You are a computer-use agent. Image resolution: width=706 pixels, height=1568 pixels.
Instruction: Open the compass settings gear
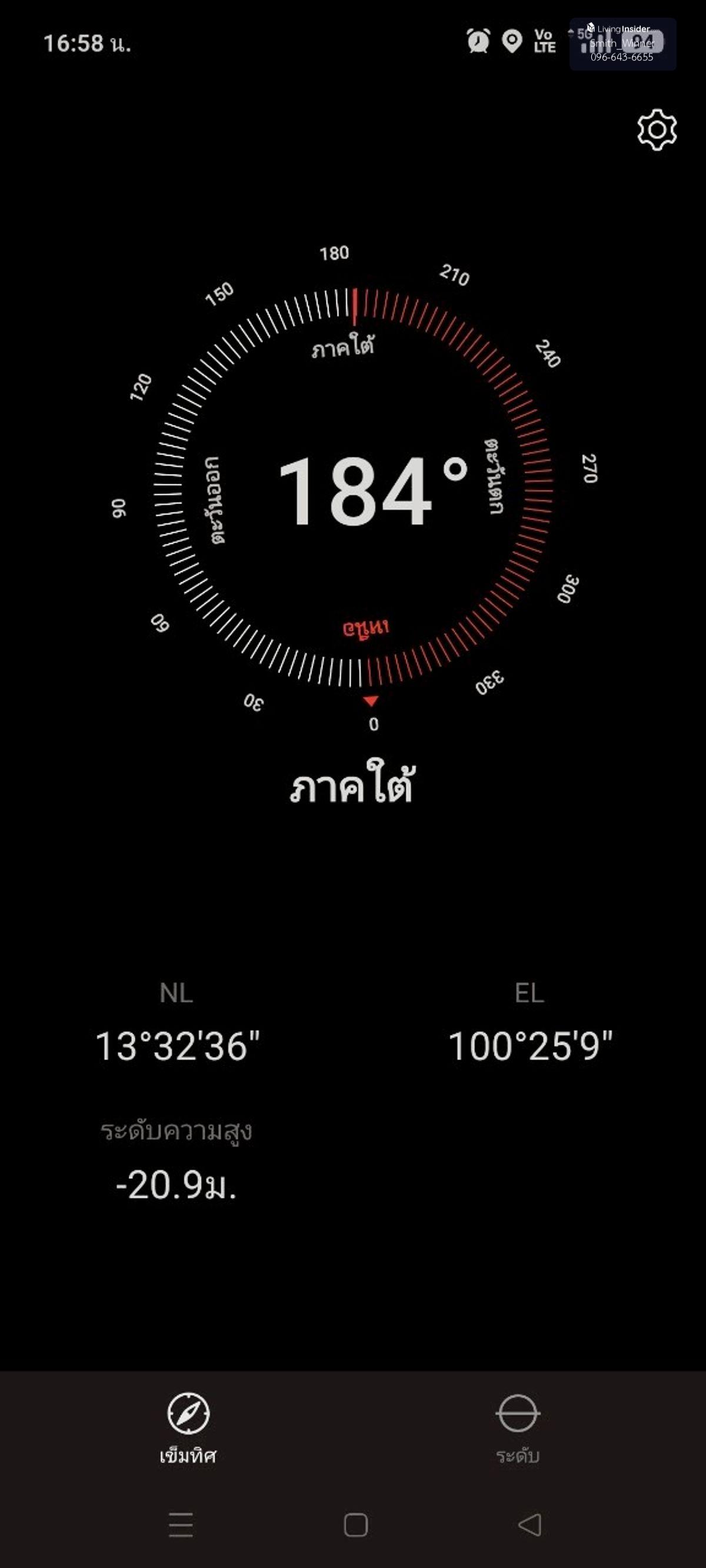[x=656, y=130]
